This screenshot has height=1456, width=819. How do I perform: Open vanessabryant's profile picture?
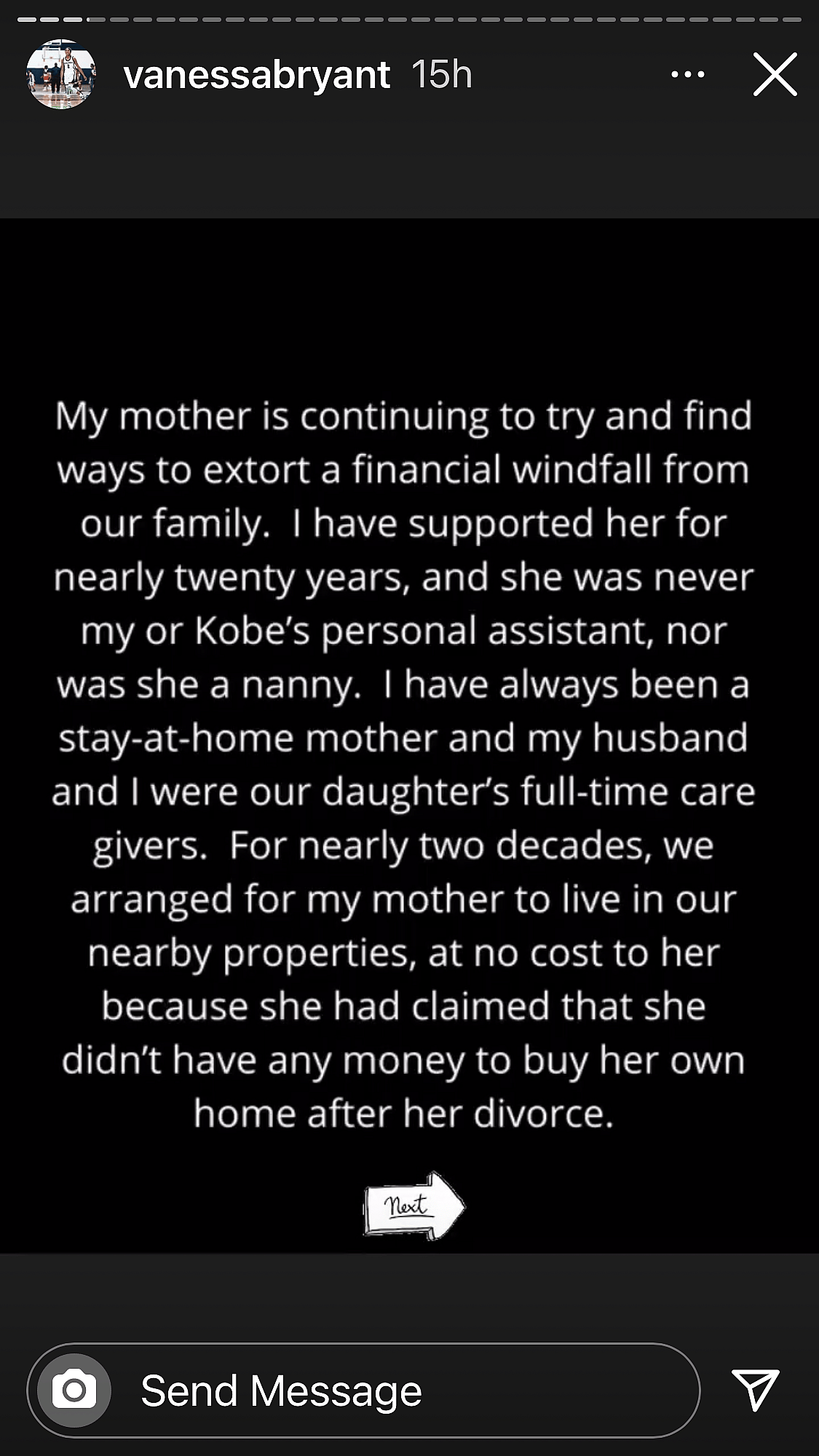tap(61, 74)
